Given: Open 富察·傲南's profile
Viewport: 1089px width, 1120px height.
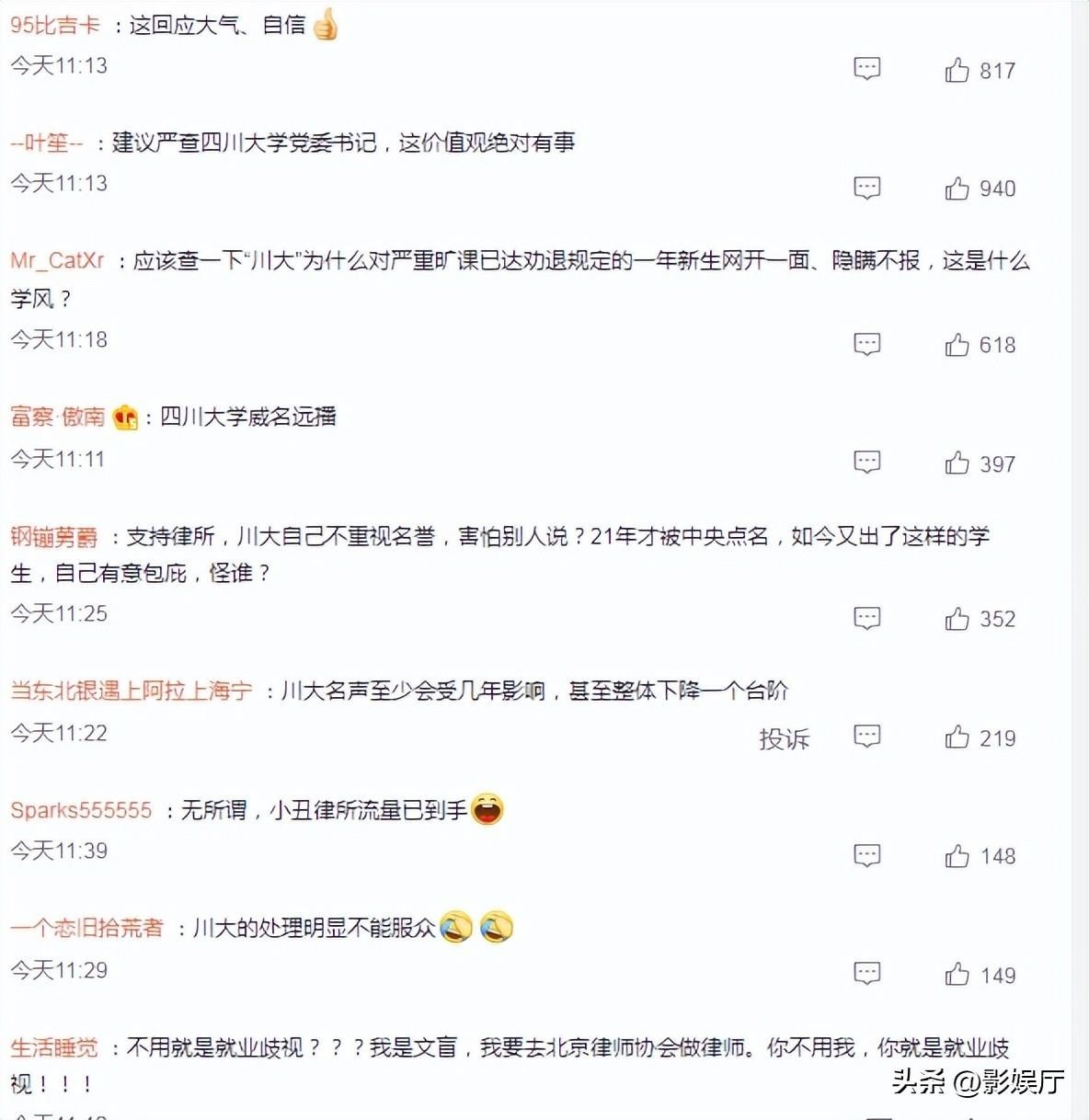Looking at the screenshot, I should [58, 417].
